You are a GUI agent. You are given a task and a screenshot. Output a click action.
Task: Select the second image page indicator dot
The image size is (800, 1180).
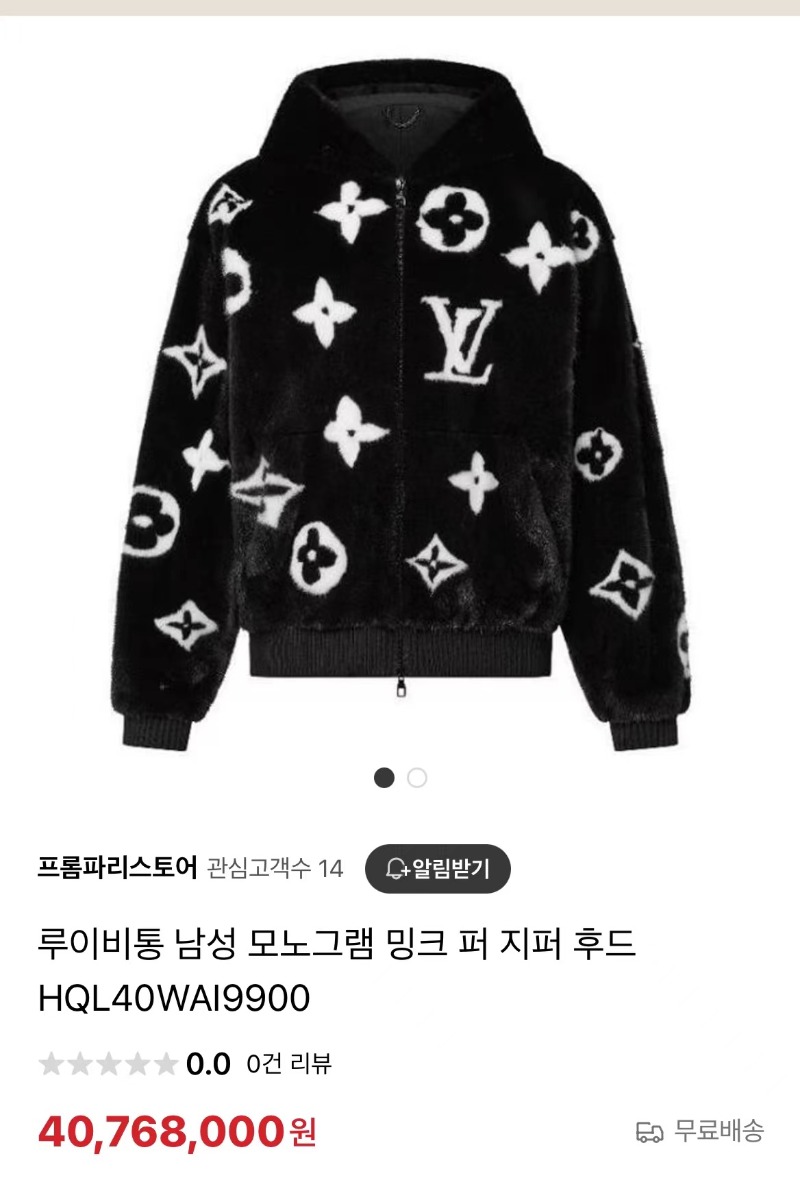(417, 778)
